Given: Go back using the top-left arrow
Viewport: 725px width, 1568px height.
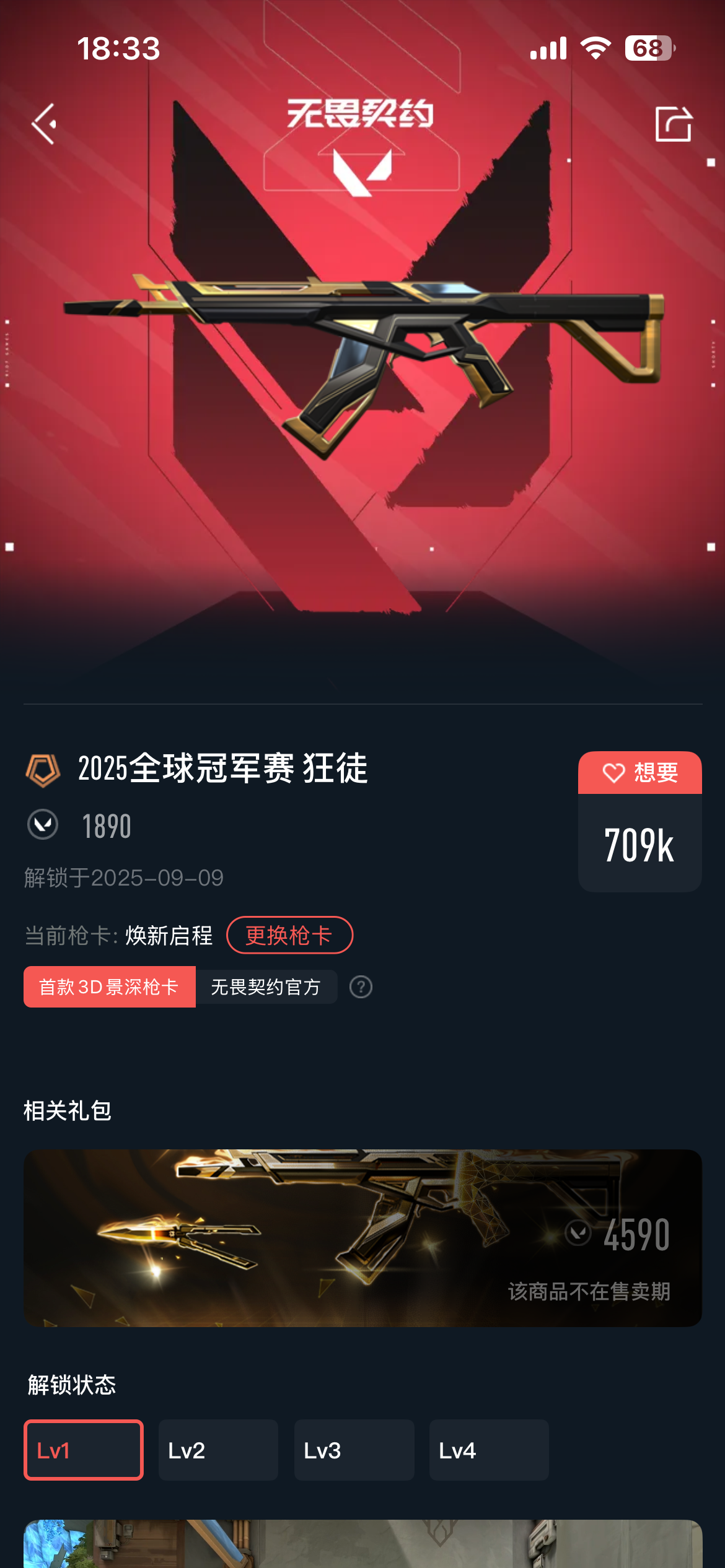Looking at the screenshot, I should (x=45, y=124).
